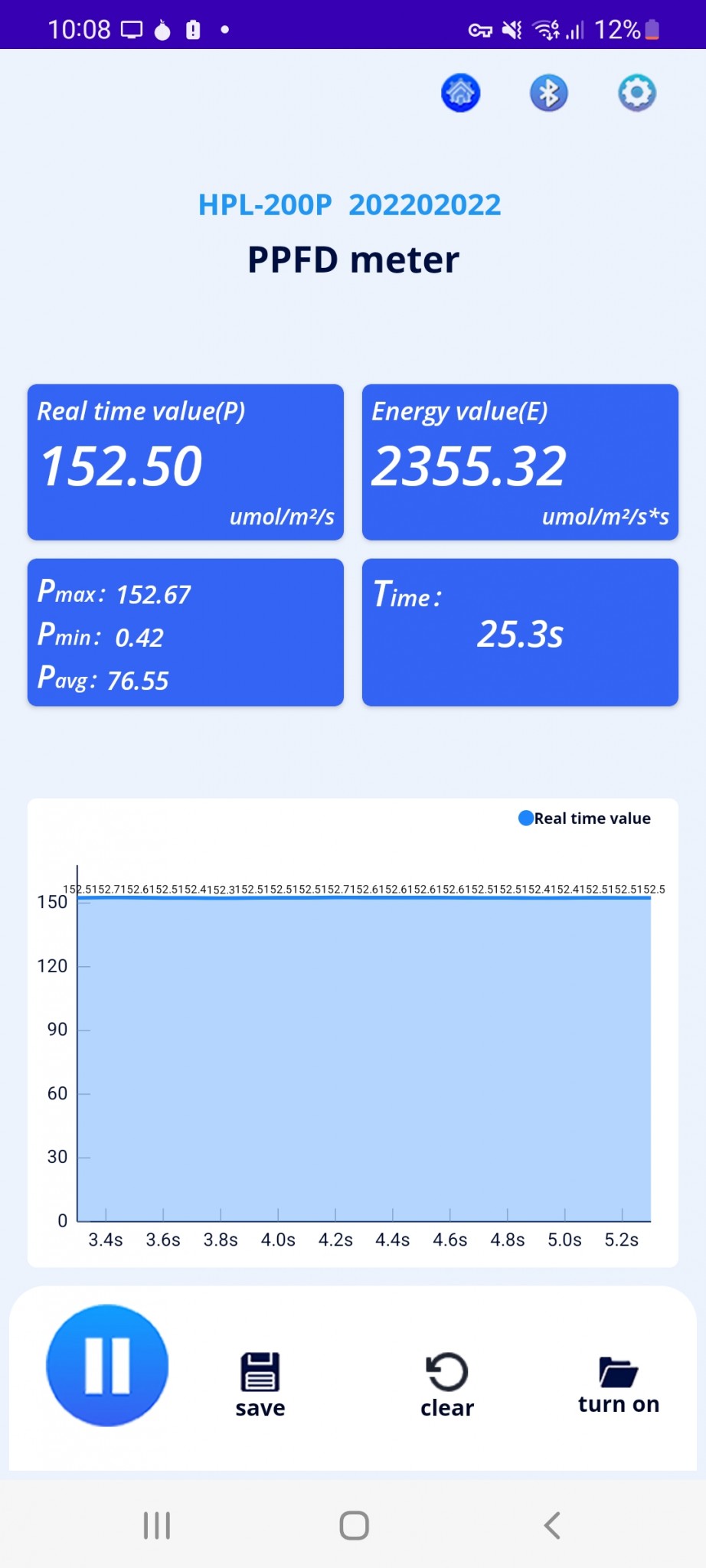Pause the PPFD measurement
The height and width of the screenshot is (1568, 706).
(x=107, y=1365)
